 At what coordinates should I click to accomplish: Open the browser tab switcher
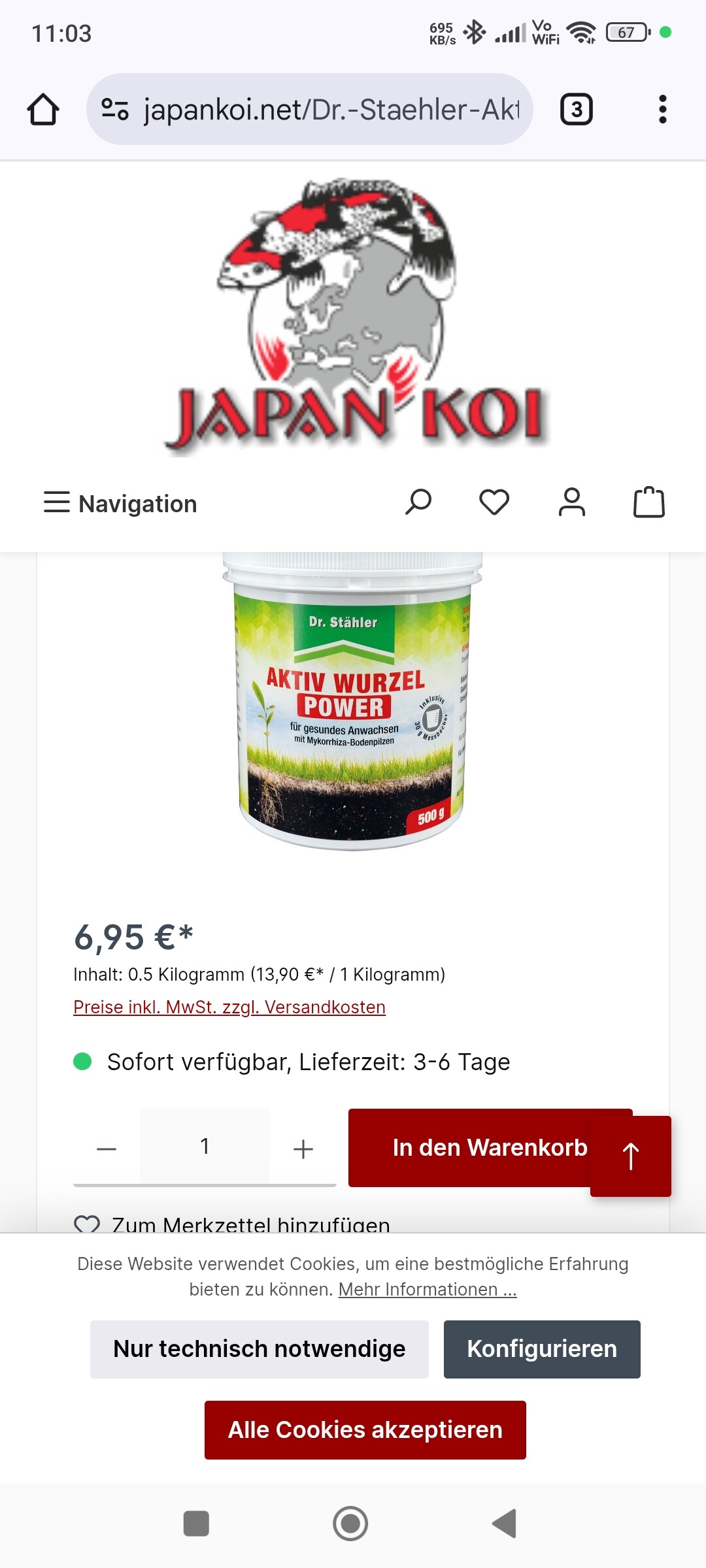coord(577,109)
